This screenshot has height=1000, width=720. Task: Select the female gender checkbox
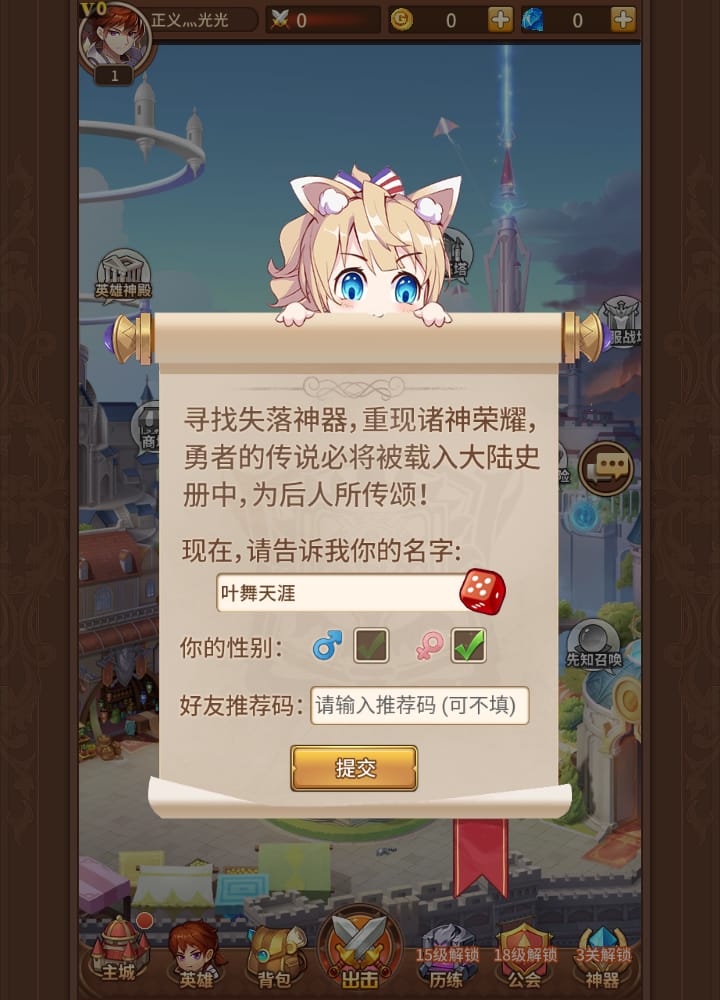(468, 646)
